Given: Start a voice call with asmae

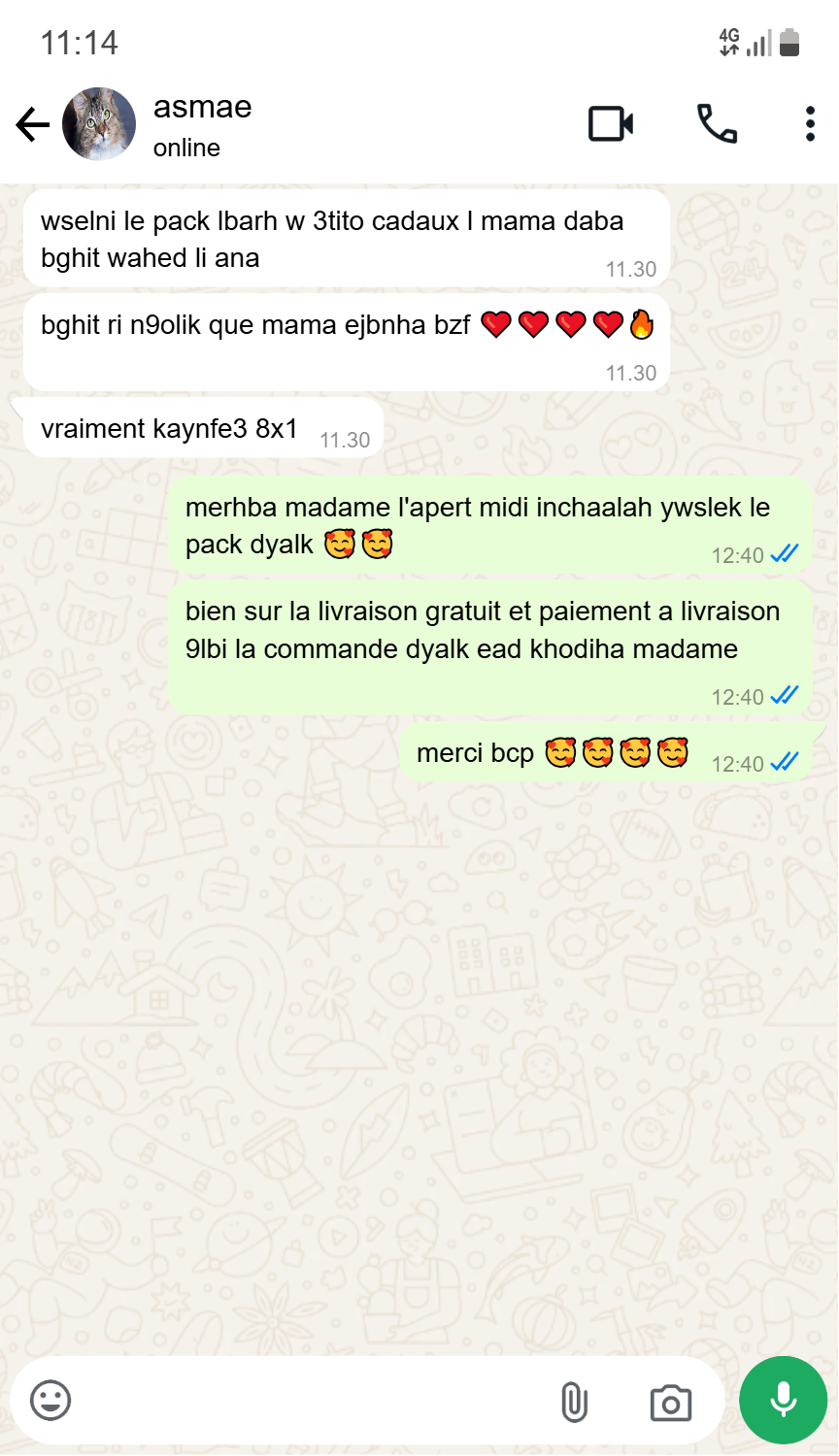Looking at the screenshot, I should (x=717, y=124).
